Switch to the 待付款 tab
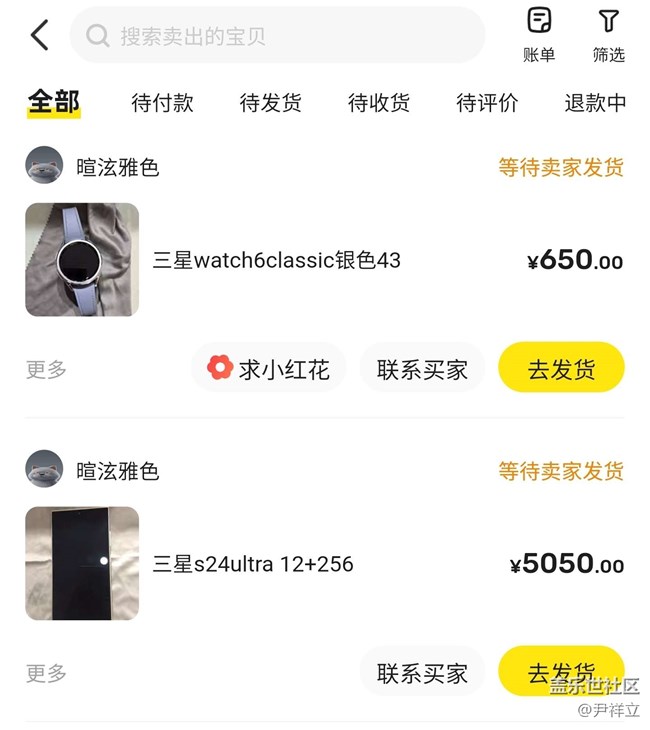The height and width of the screenshot is (730, 650). pyautogui.click(x=162, y=102)
